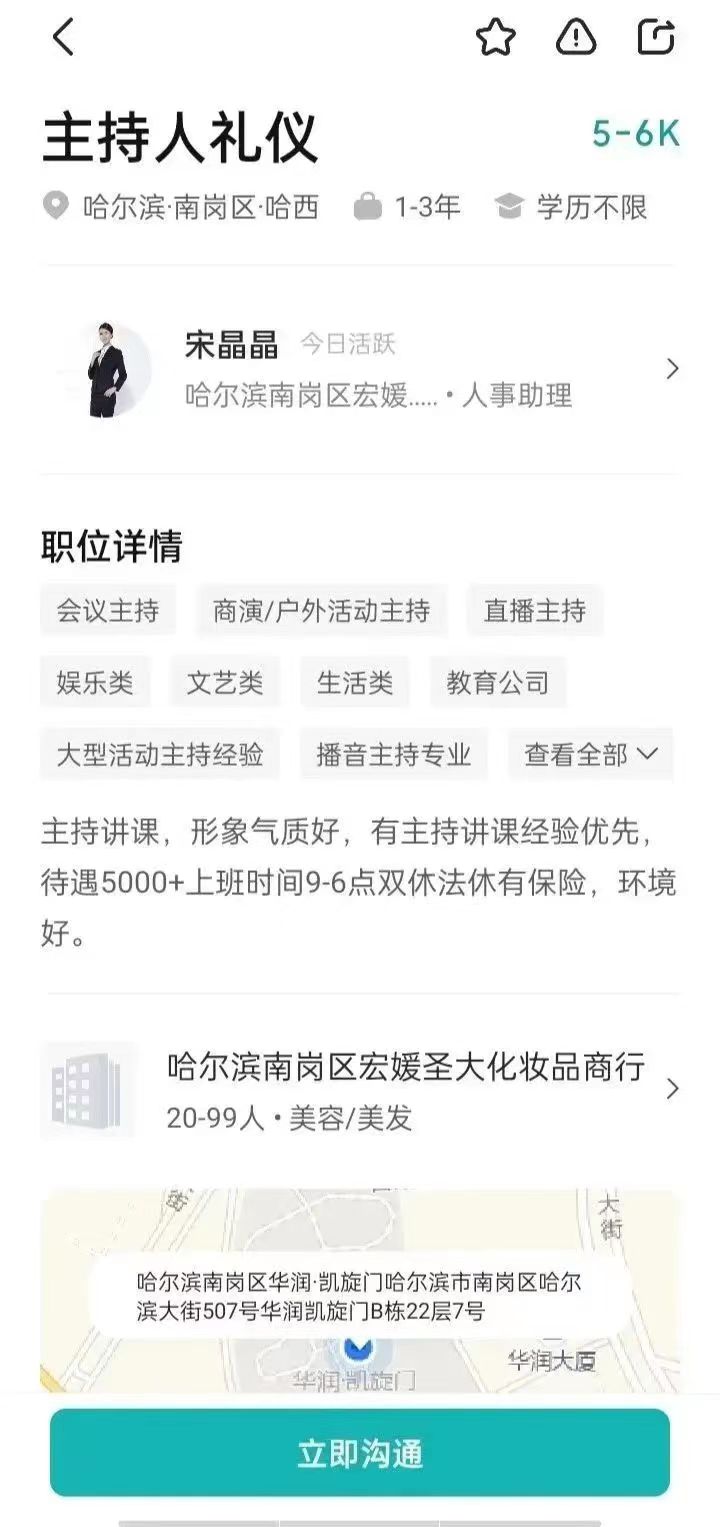Go back using the top-left arrow

[63, 38]
